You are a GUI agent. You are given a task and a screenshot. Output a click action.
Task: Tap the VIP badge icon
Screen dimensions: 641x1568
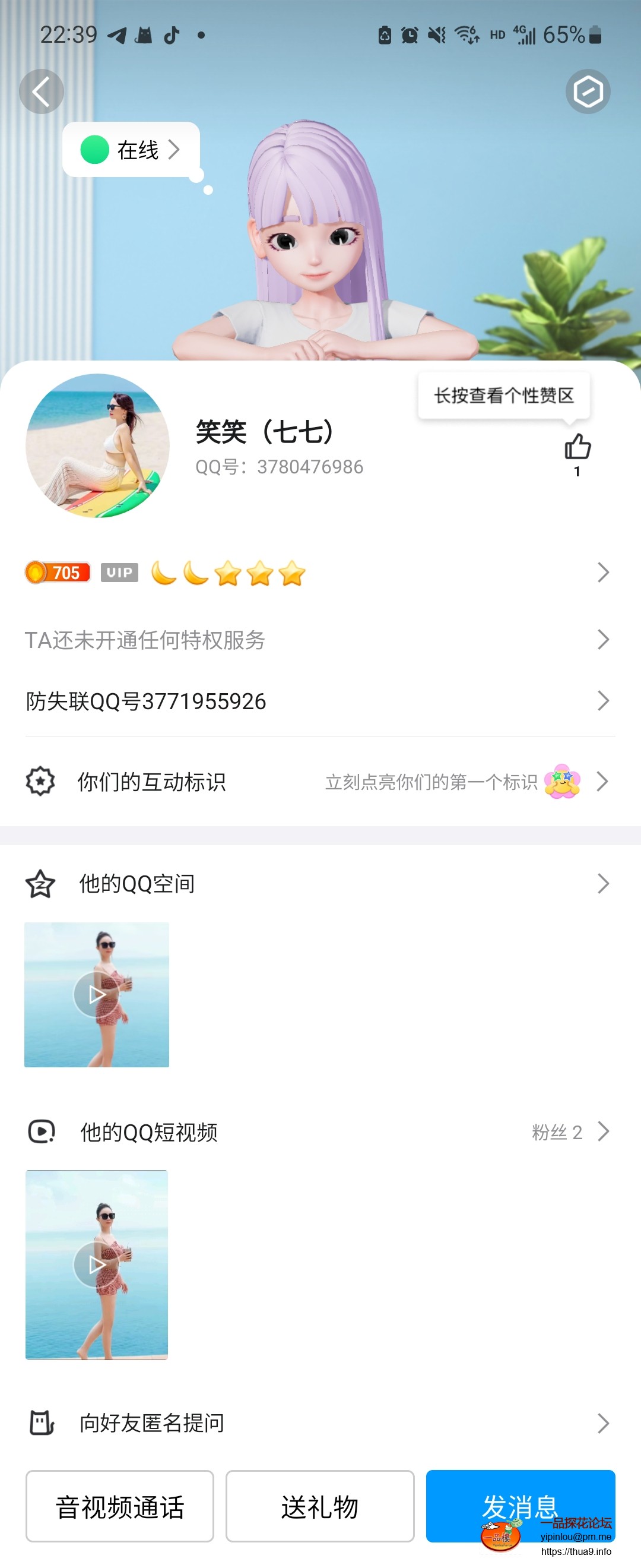tap(119, 573)
